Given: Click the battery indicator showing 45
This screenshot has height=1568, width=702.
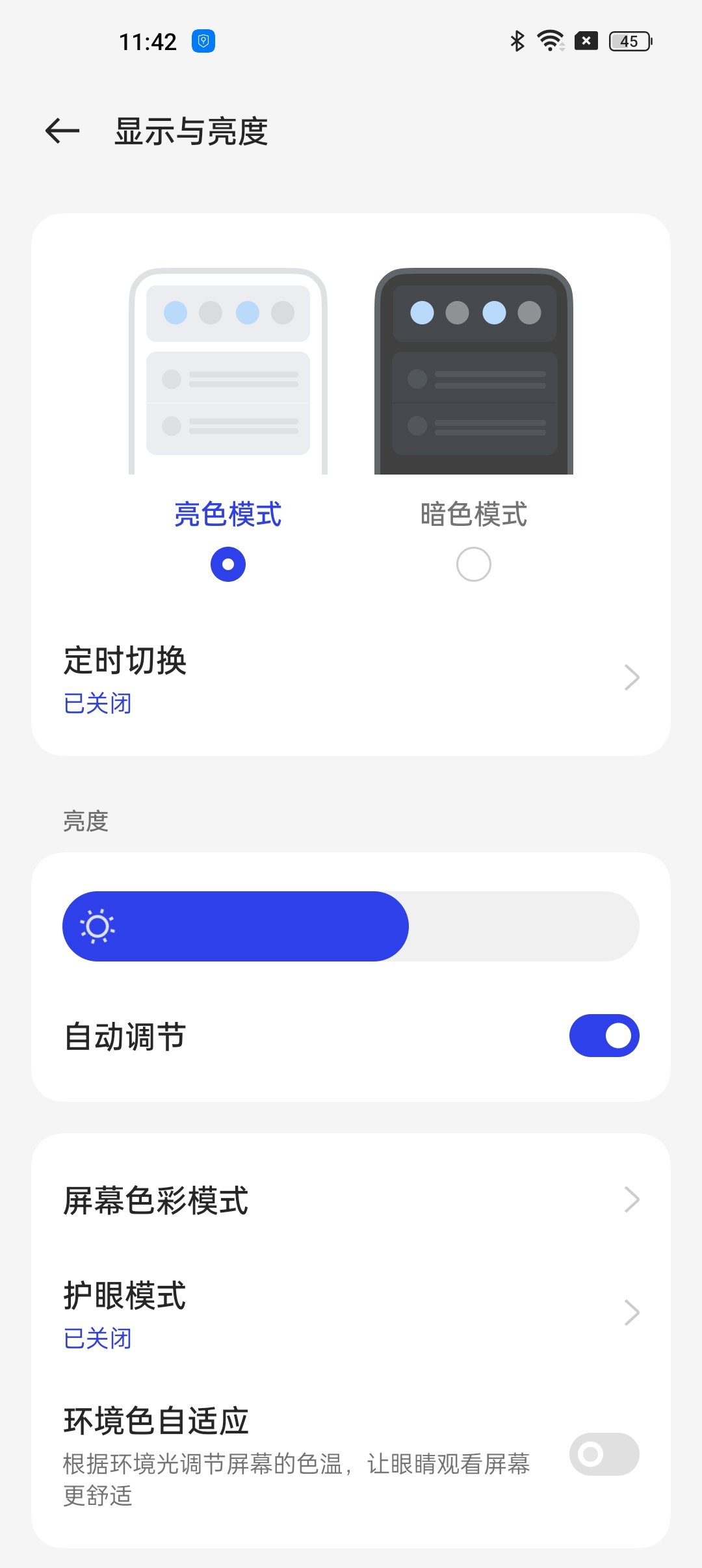Looking at the screenshot, I should coord(626,40).
